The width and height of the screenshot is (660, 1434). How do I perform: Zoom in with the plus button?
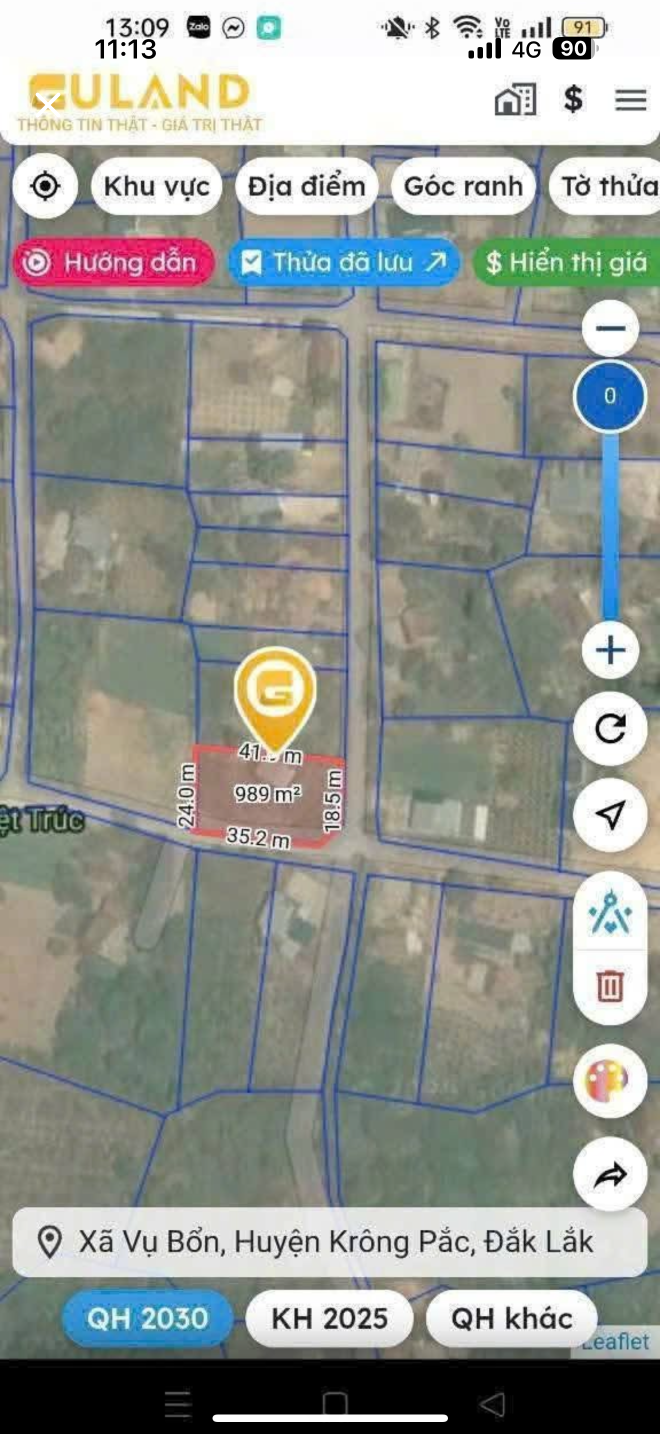tap(610, 651)
